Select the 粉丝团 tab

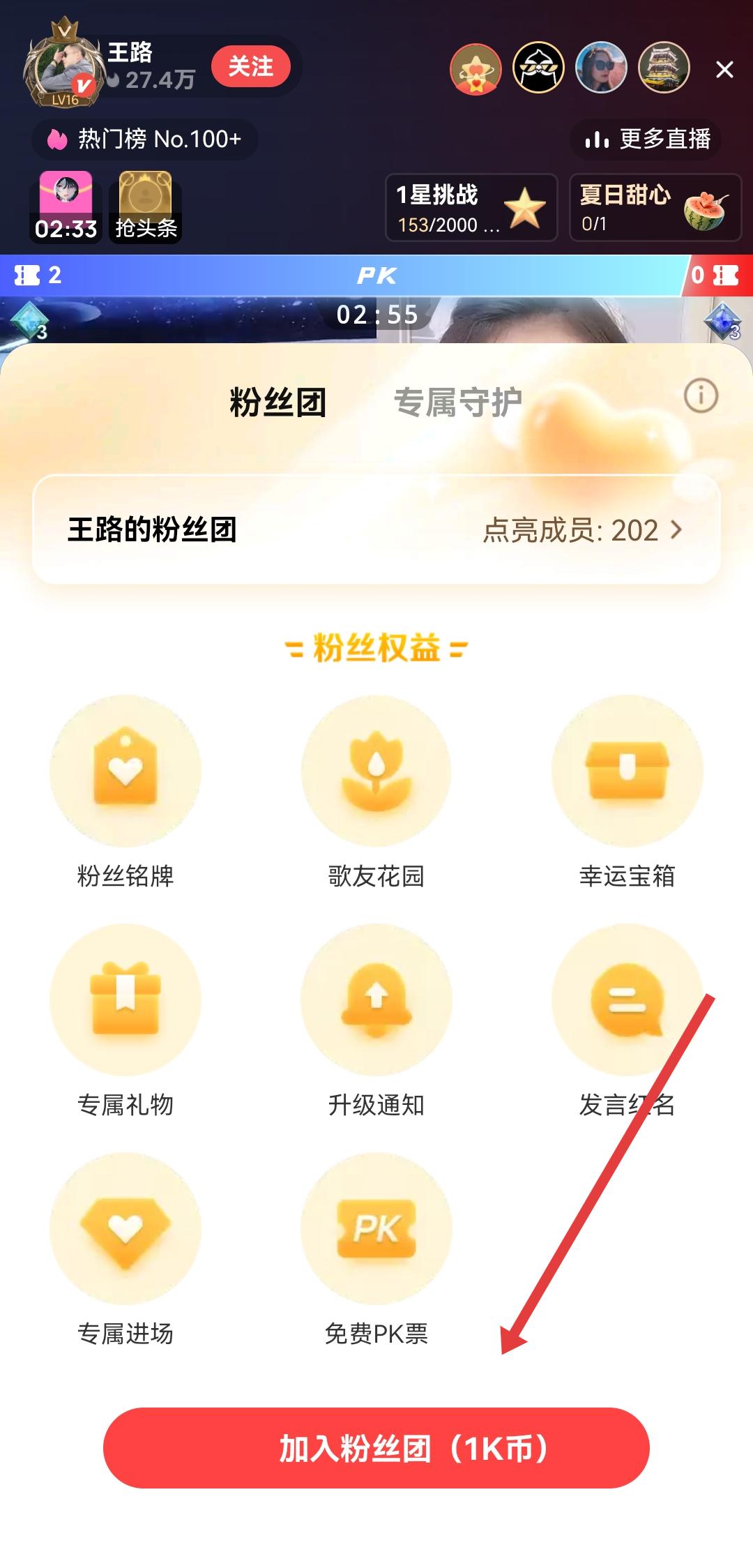278,402
